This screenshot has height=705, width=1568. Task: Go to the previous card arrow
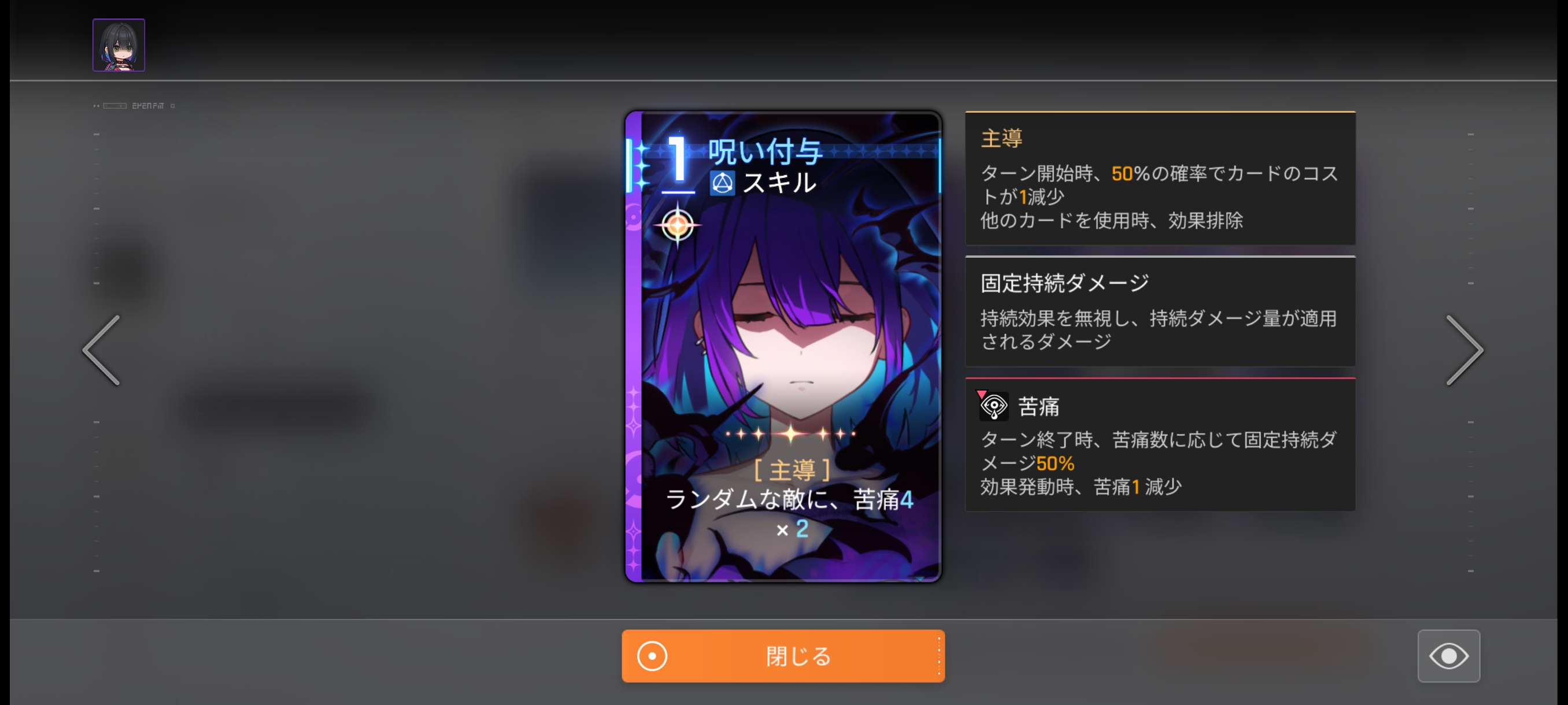102,350
